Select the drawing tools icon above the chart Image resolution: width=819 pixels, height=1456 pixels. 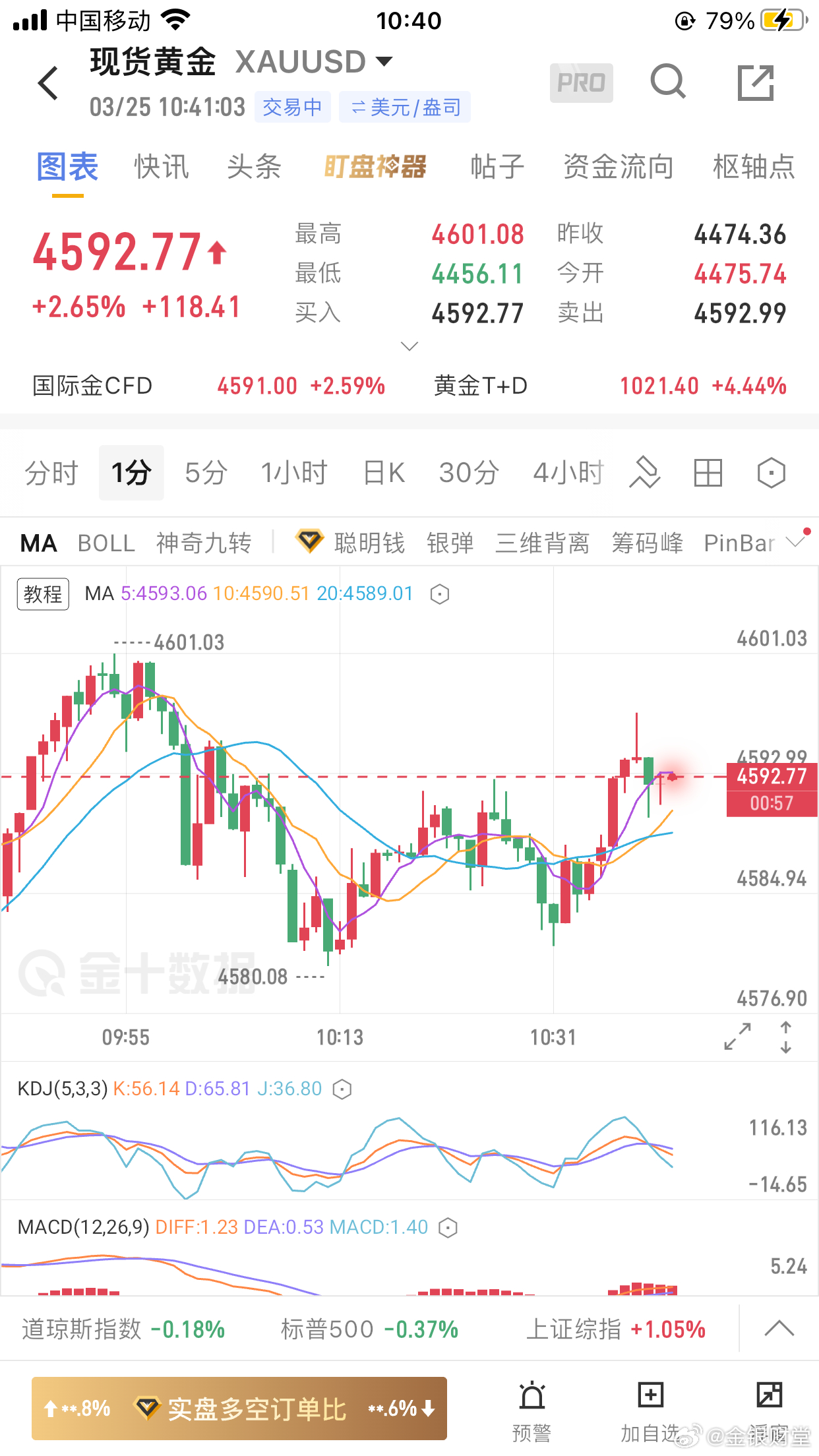point(646,472)
